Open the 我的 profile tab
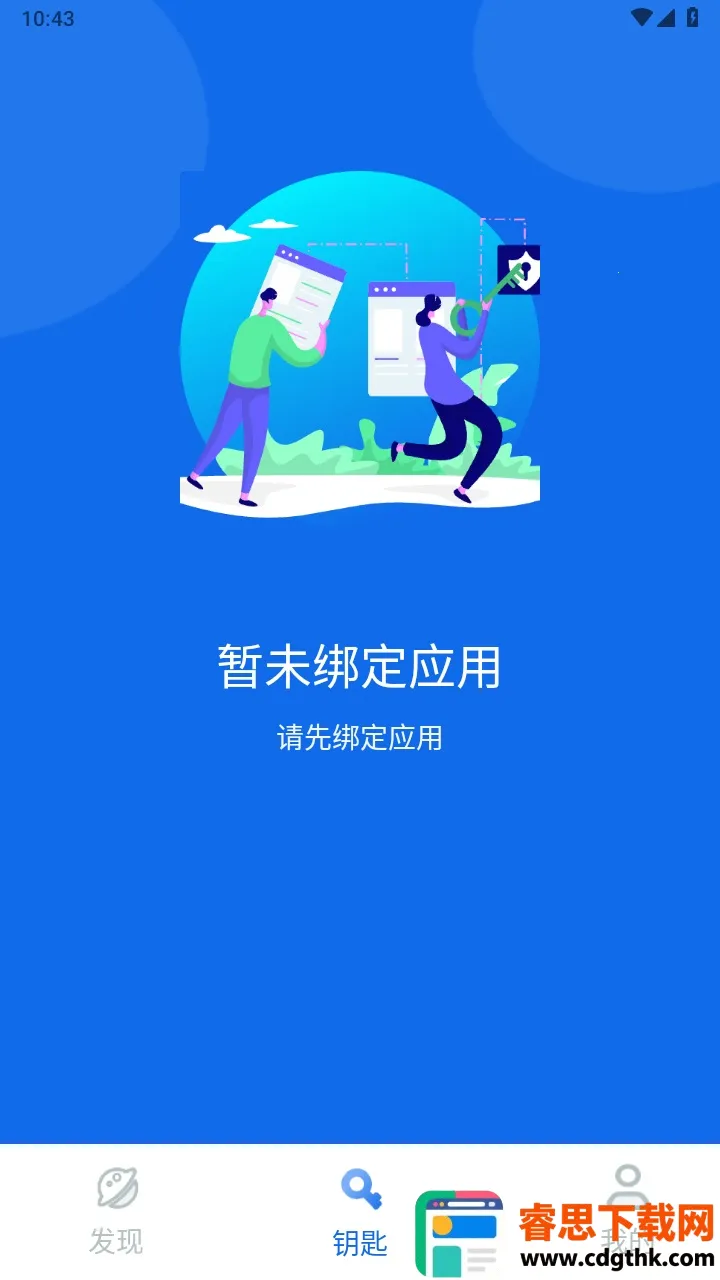 628,1185
